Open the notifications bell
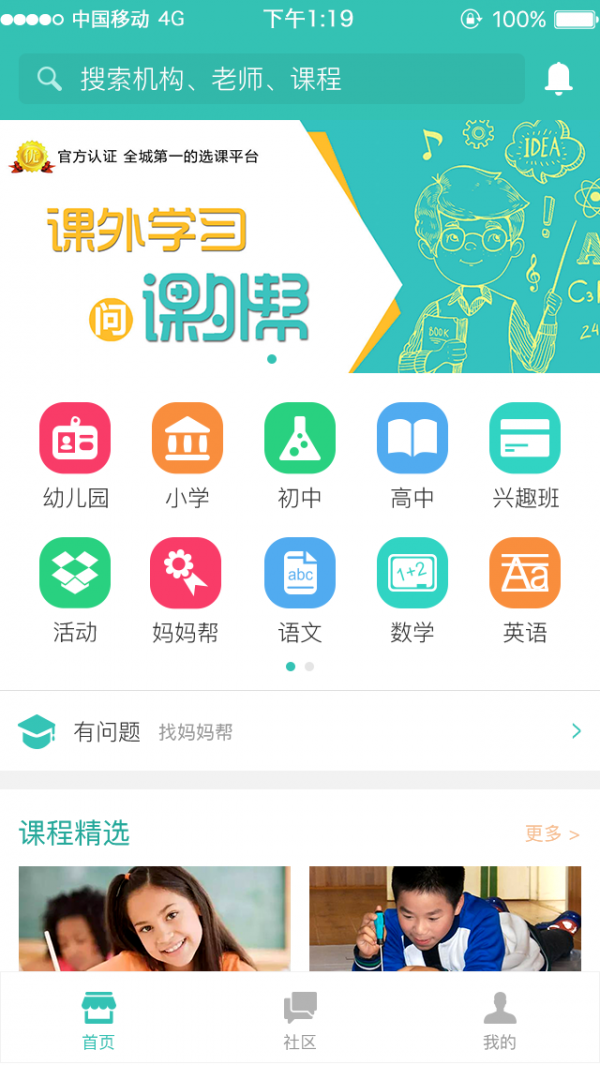This screenshot has height=1065, width=600. (x=559, y=79)
